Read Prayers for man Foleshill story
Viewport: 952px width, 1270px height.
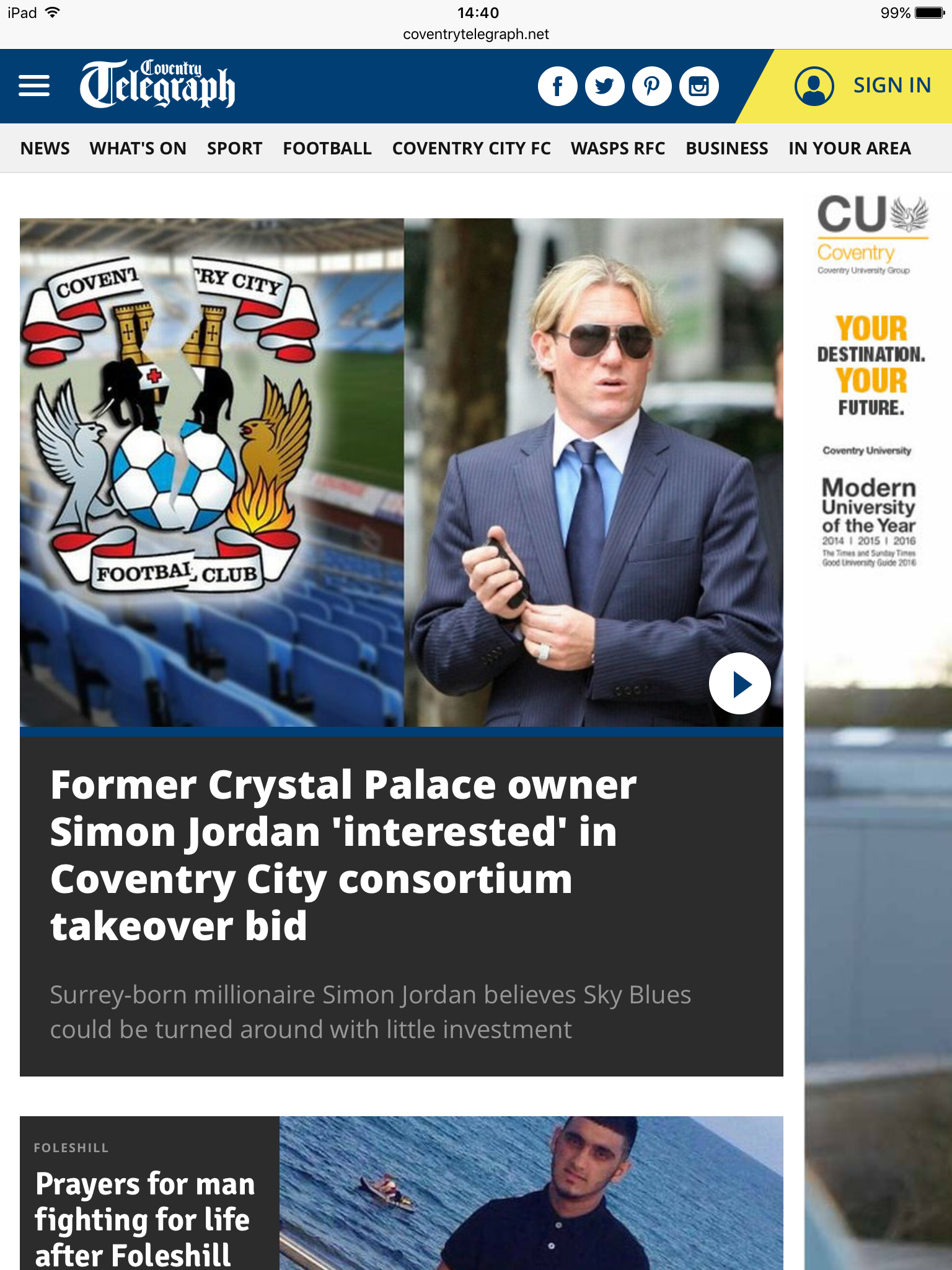[x=144, y=1218]
